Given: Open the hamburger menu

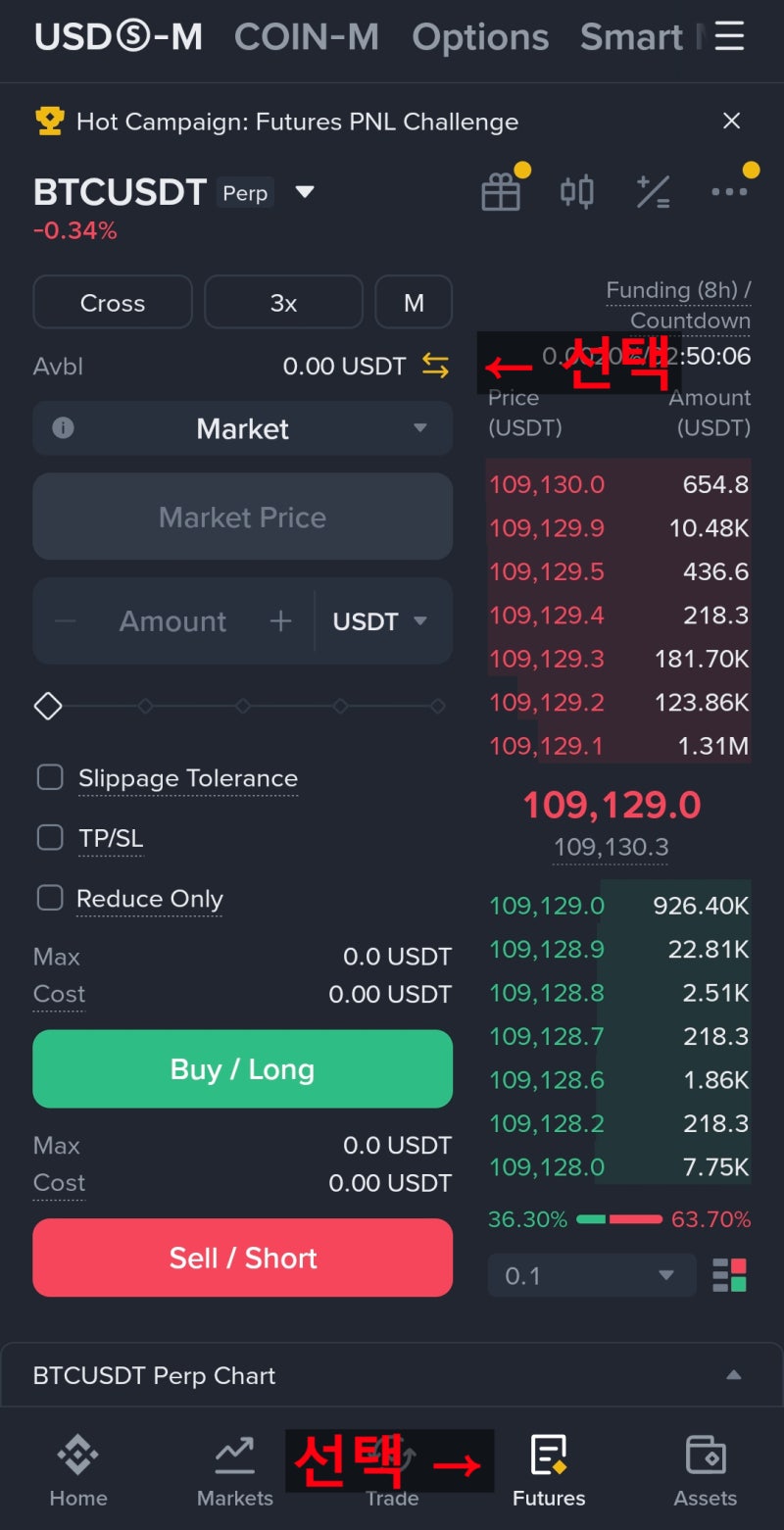Looking at the screenshot, I should point(729,37).
